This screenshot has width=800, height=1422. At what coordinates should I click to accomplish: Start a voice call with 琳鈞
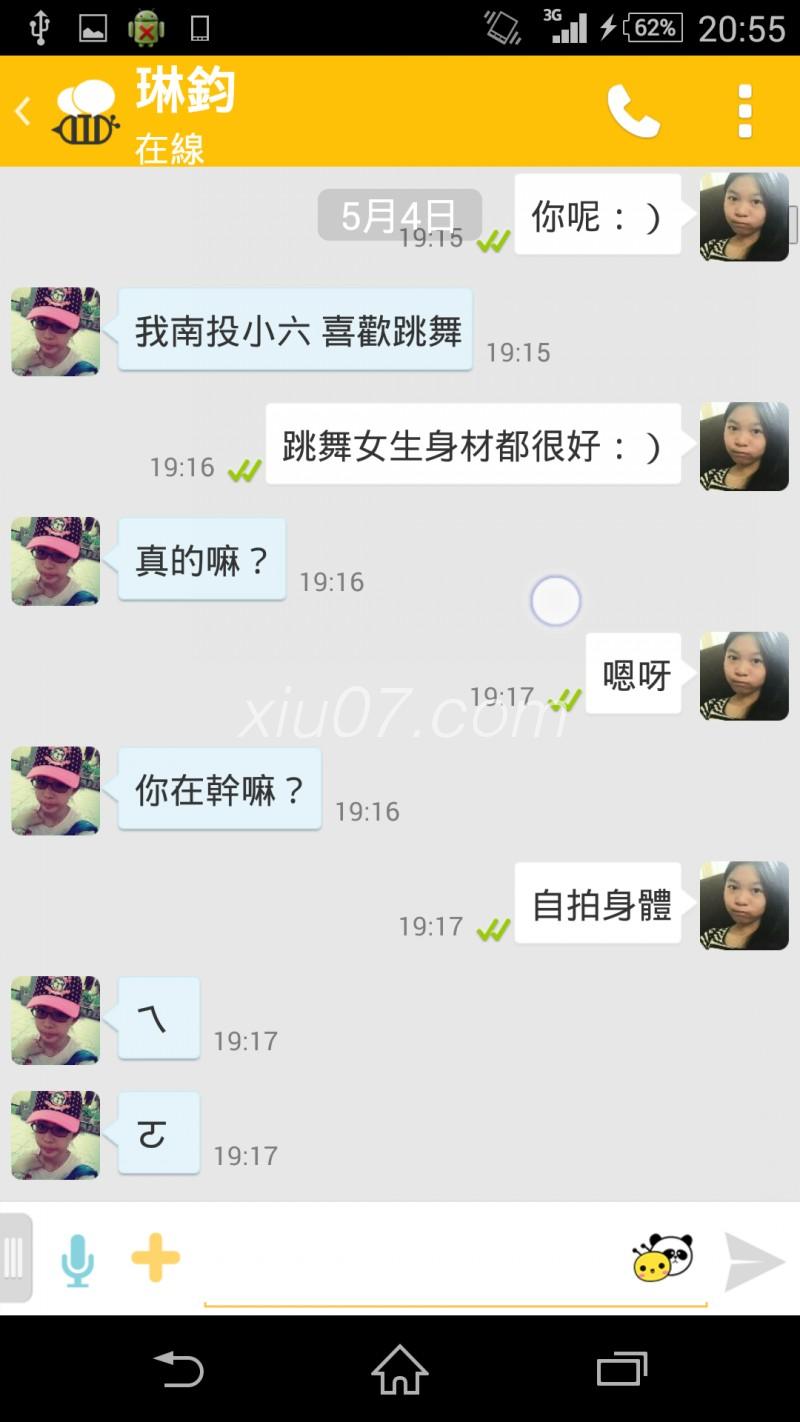[x=633, y=111]
